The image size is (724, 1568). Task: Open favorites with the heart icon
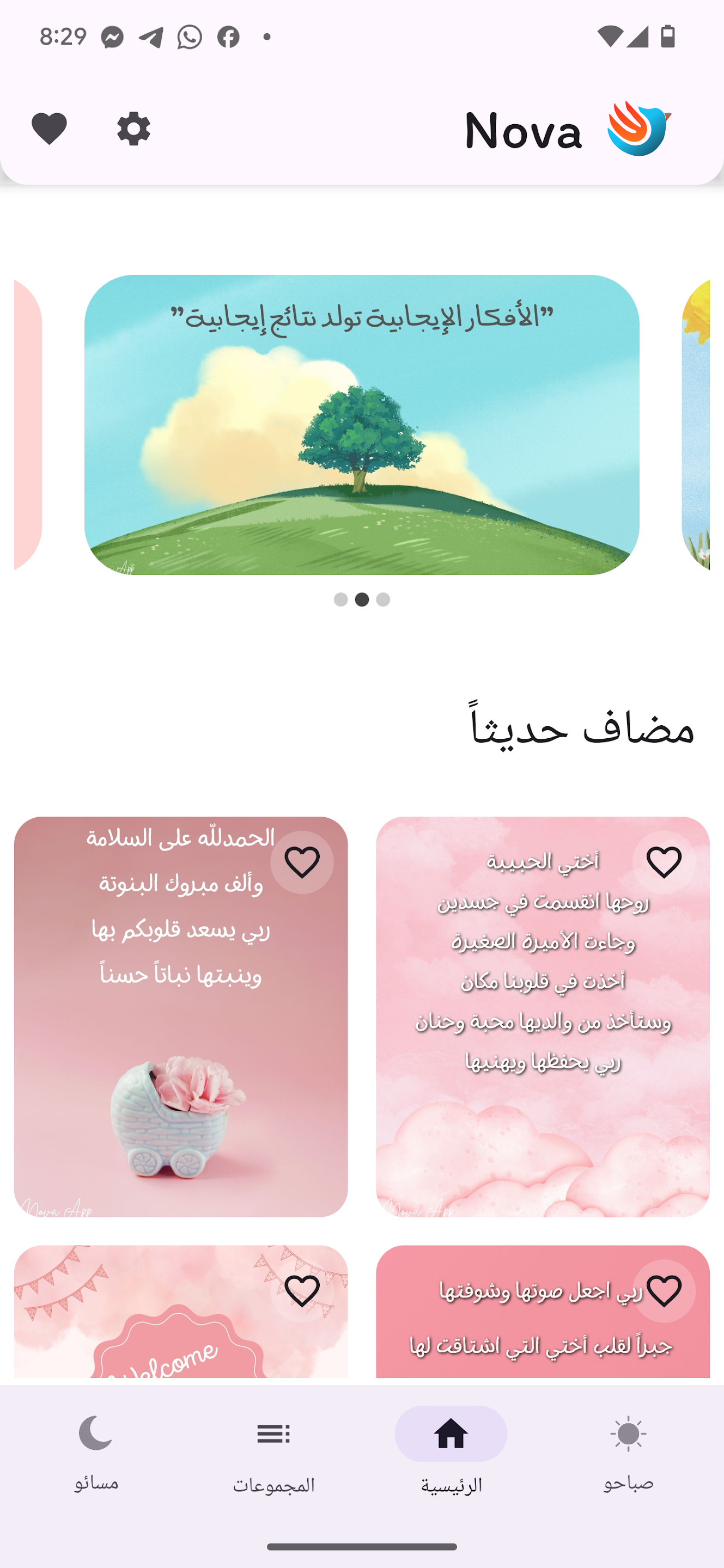click(50, 128)
